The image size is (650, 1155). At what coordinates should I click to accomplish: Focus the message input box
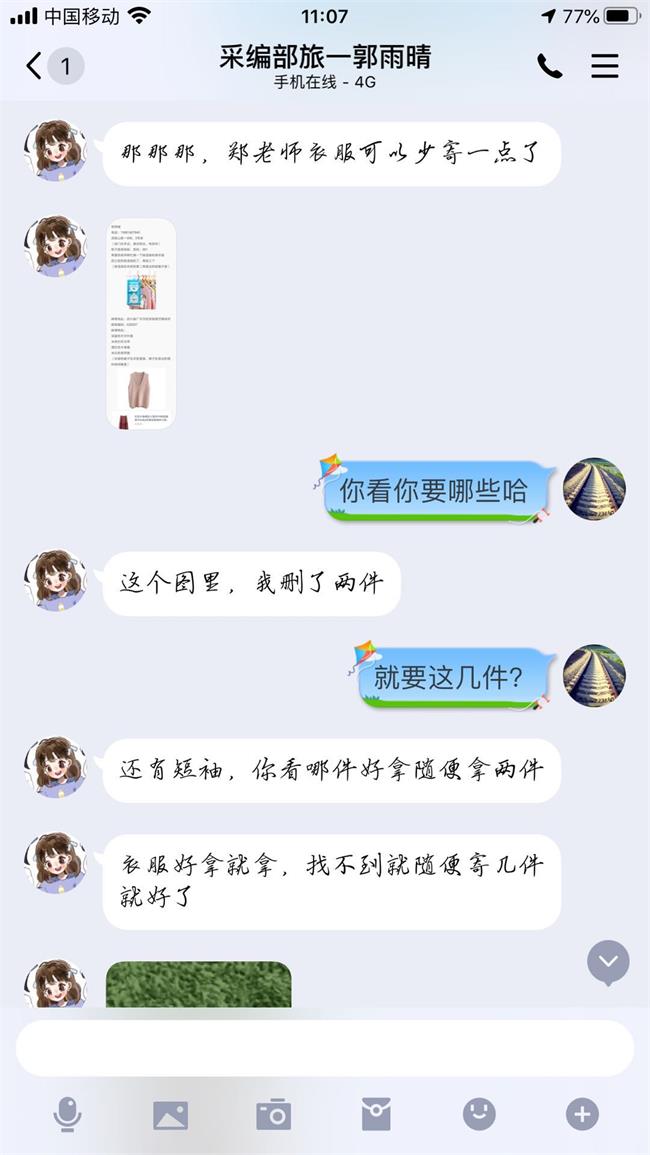324,1048
